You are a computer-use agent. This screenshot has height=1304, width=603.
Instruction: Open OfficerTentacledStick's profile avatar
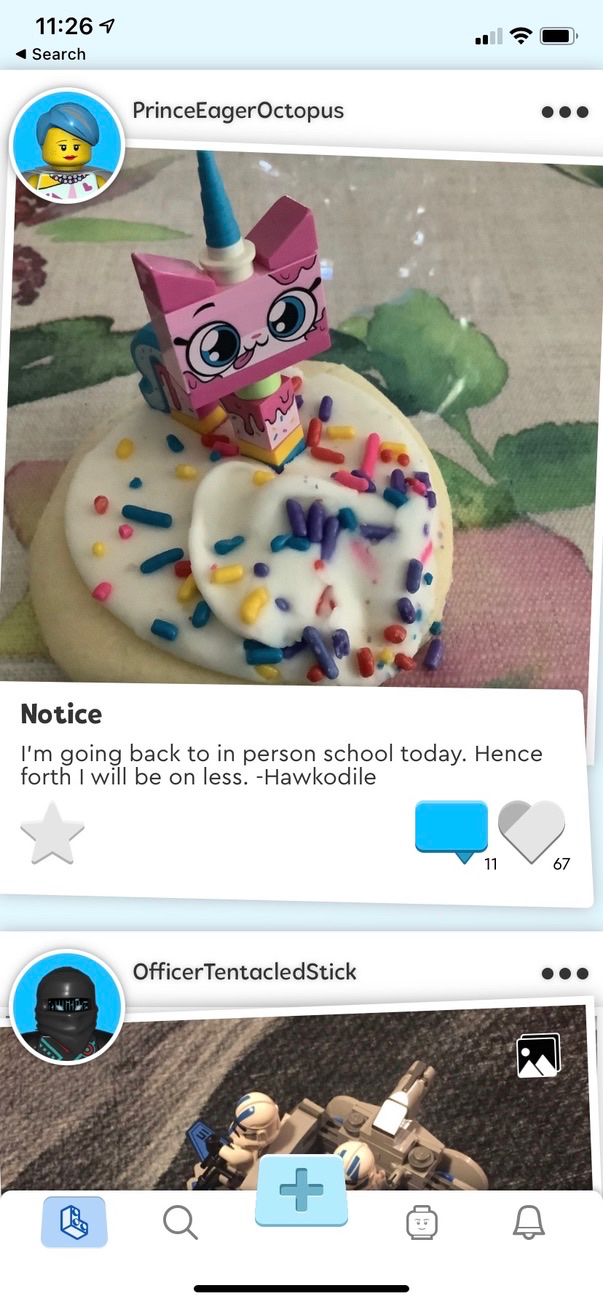[67, 1006]
